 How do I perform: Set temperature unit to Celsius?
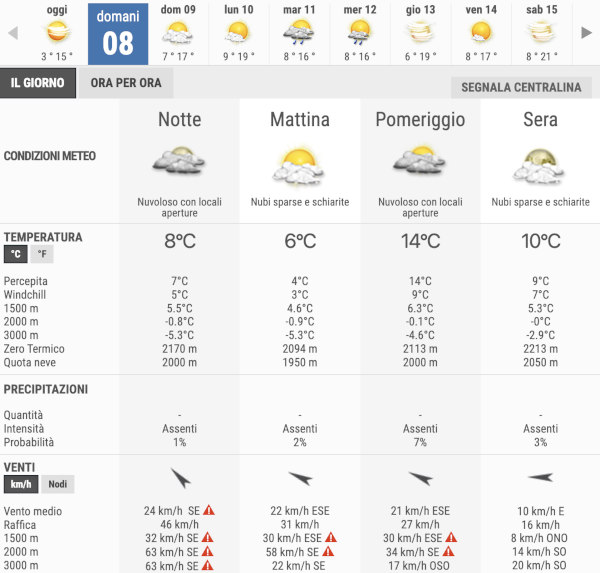point(16,255)
